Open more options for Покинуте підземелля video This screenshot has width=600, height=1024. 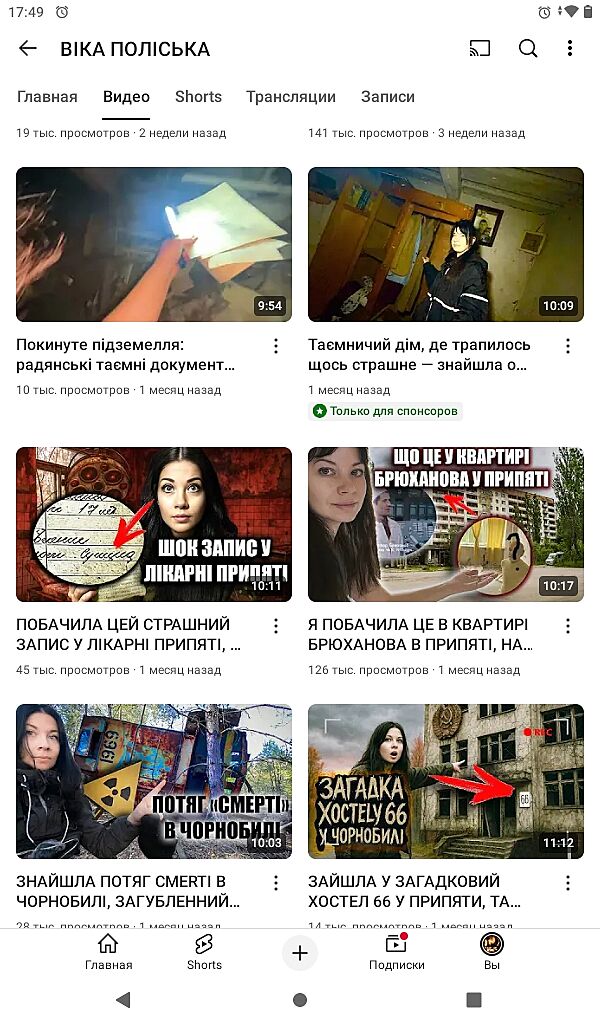click(276, 346)
